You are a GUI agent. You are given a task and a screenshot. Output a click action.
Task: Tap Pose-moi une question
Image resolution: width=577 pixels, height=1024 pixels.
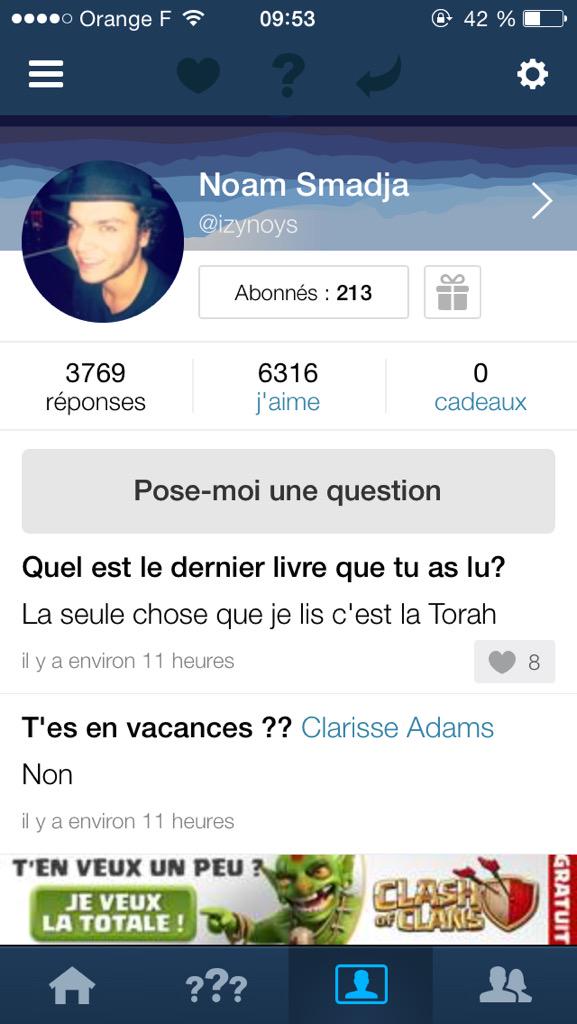(x=288, y=491)
